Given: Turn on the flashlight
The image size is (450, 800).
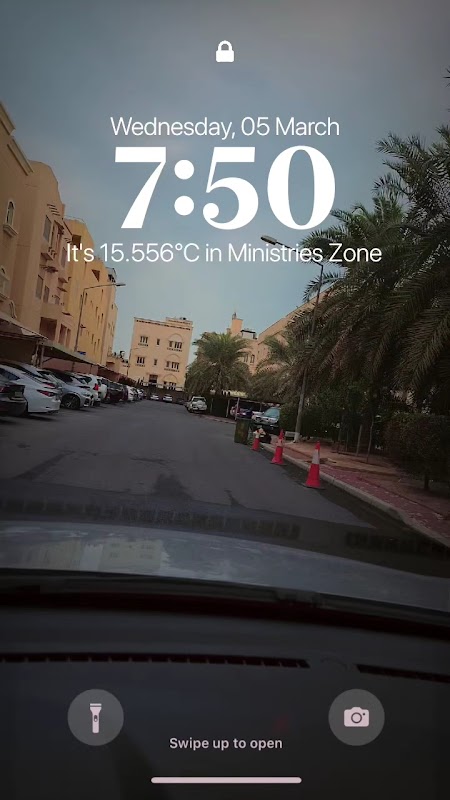Looking at the screenshot, I should [95, 717].
